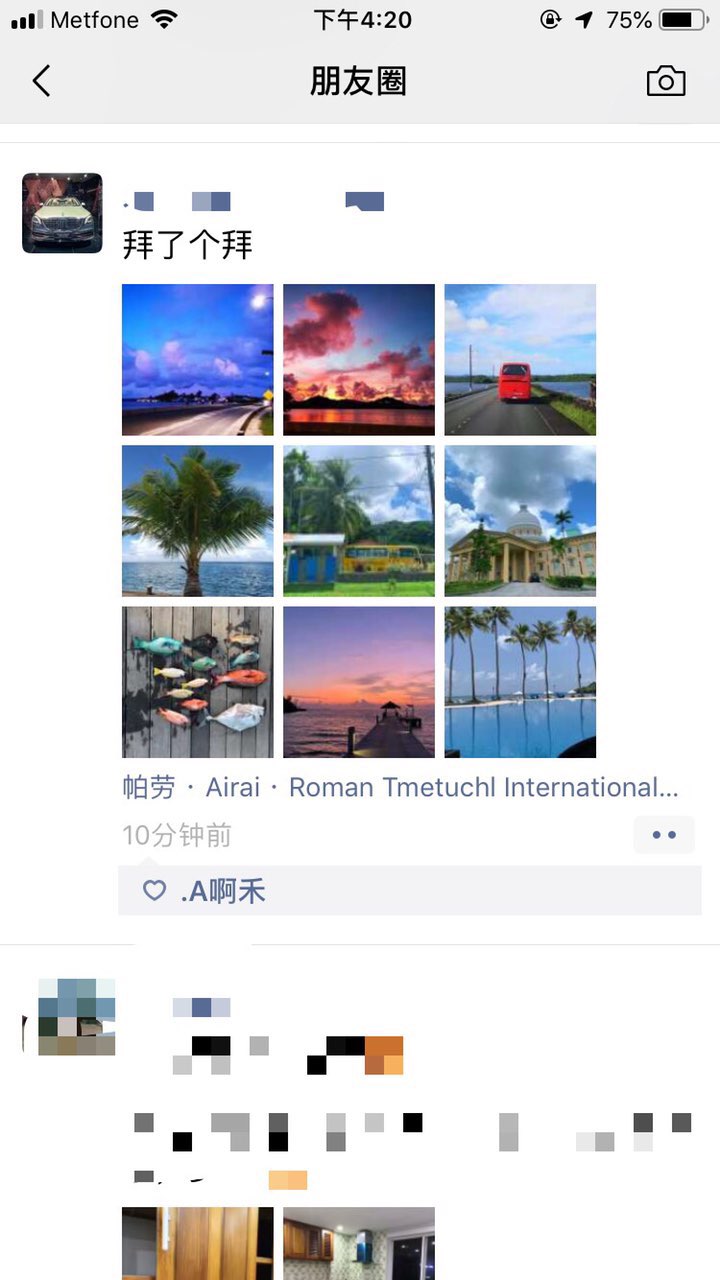View the domed capitol building photo

[x=520, y=521]
